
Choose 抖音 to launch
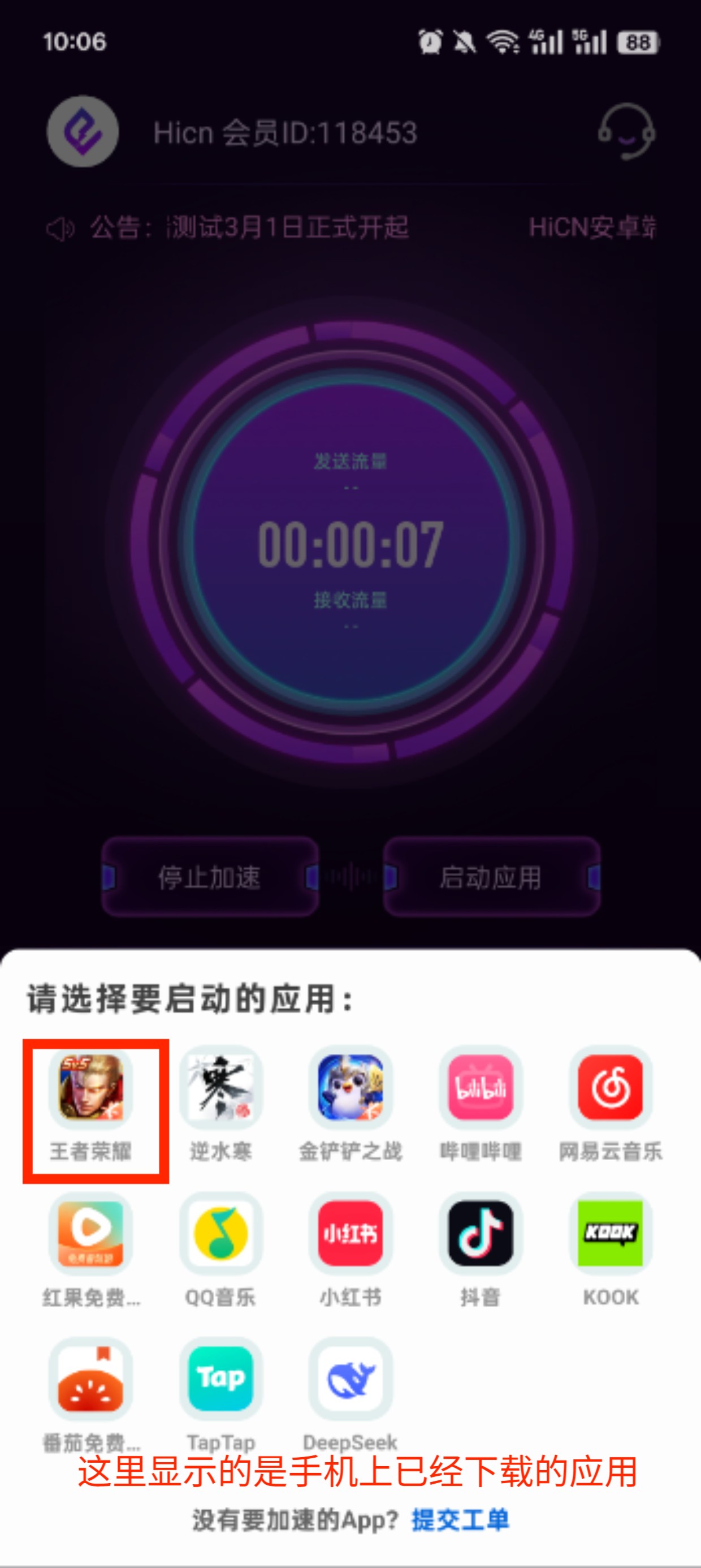click(480, 1234)
